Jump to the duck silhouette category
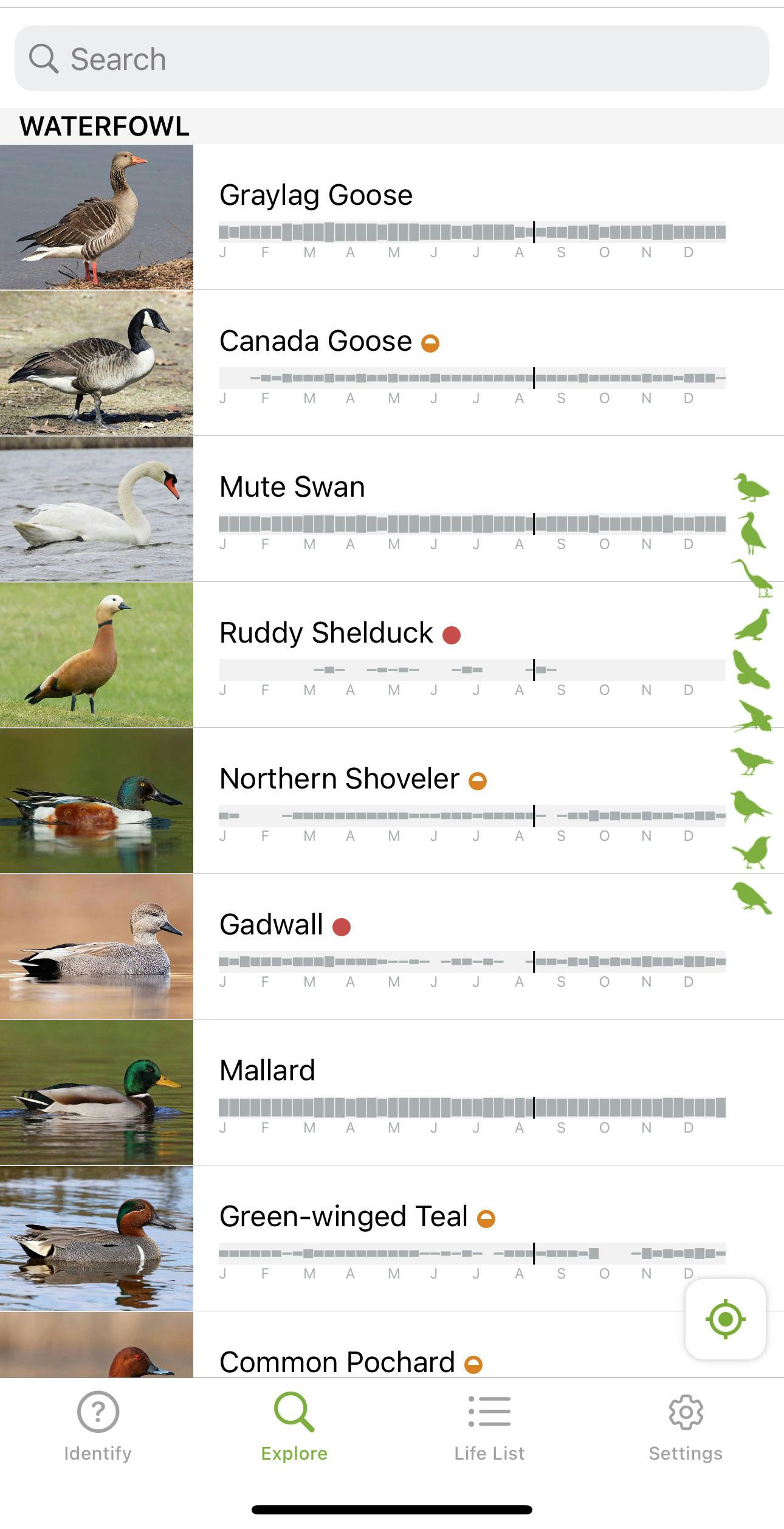 (751, 488)
